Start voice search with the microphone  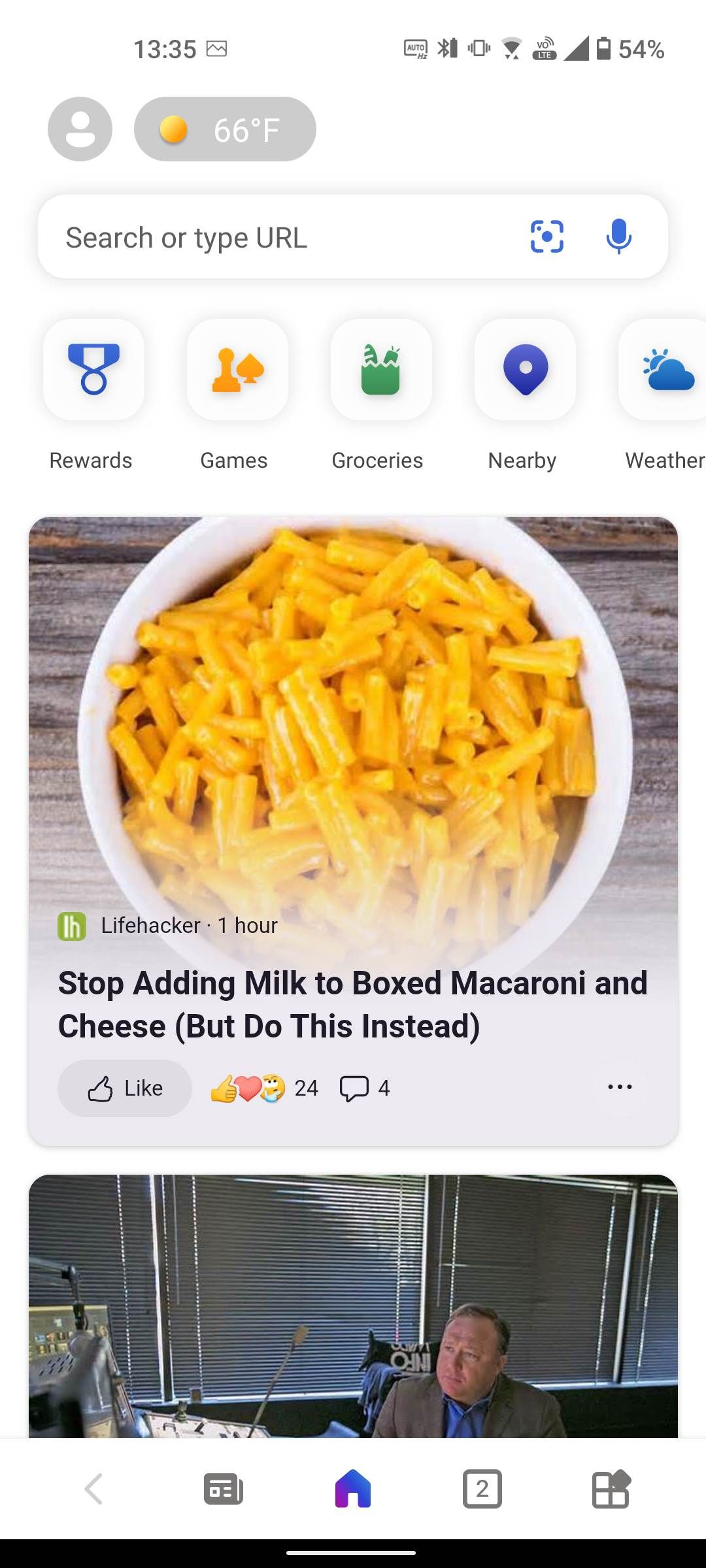pos(618,237)
